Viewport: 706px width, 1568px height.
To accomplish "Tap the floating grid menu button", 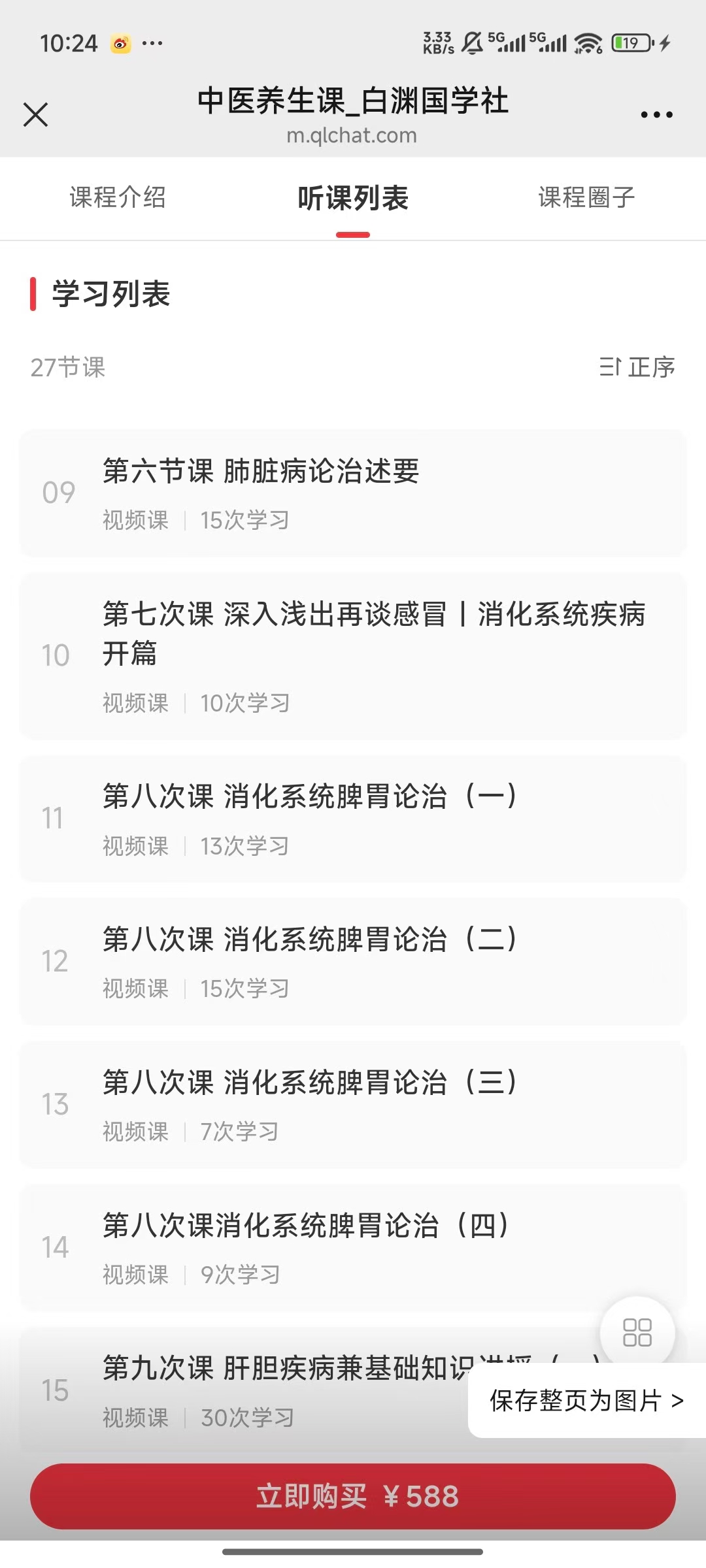I will pos(637,1333).
